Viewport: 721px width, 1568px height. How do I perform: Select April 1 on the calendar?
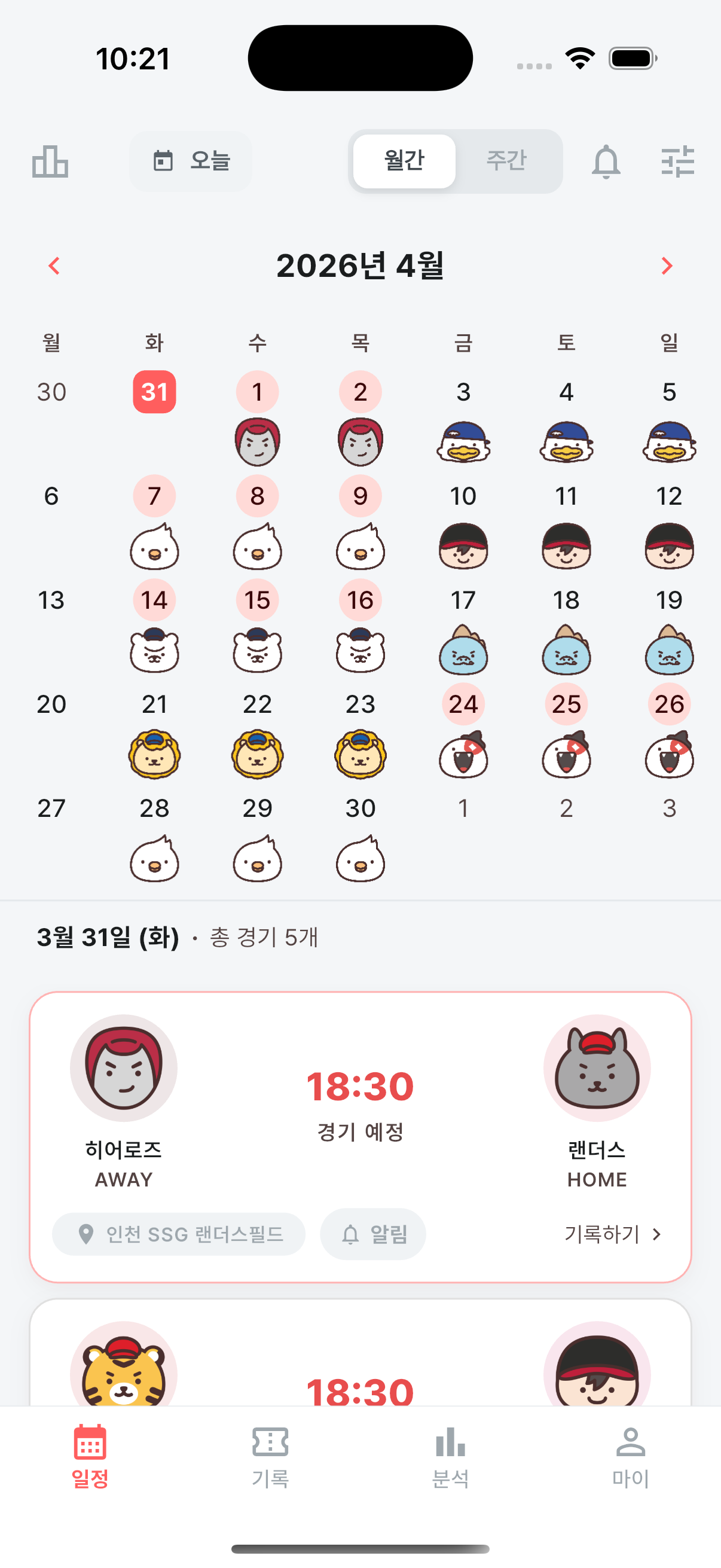click(257, 393)
